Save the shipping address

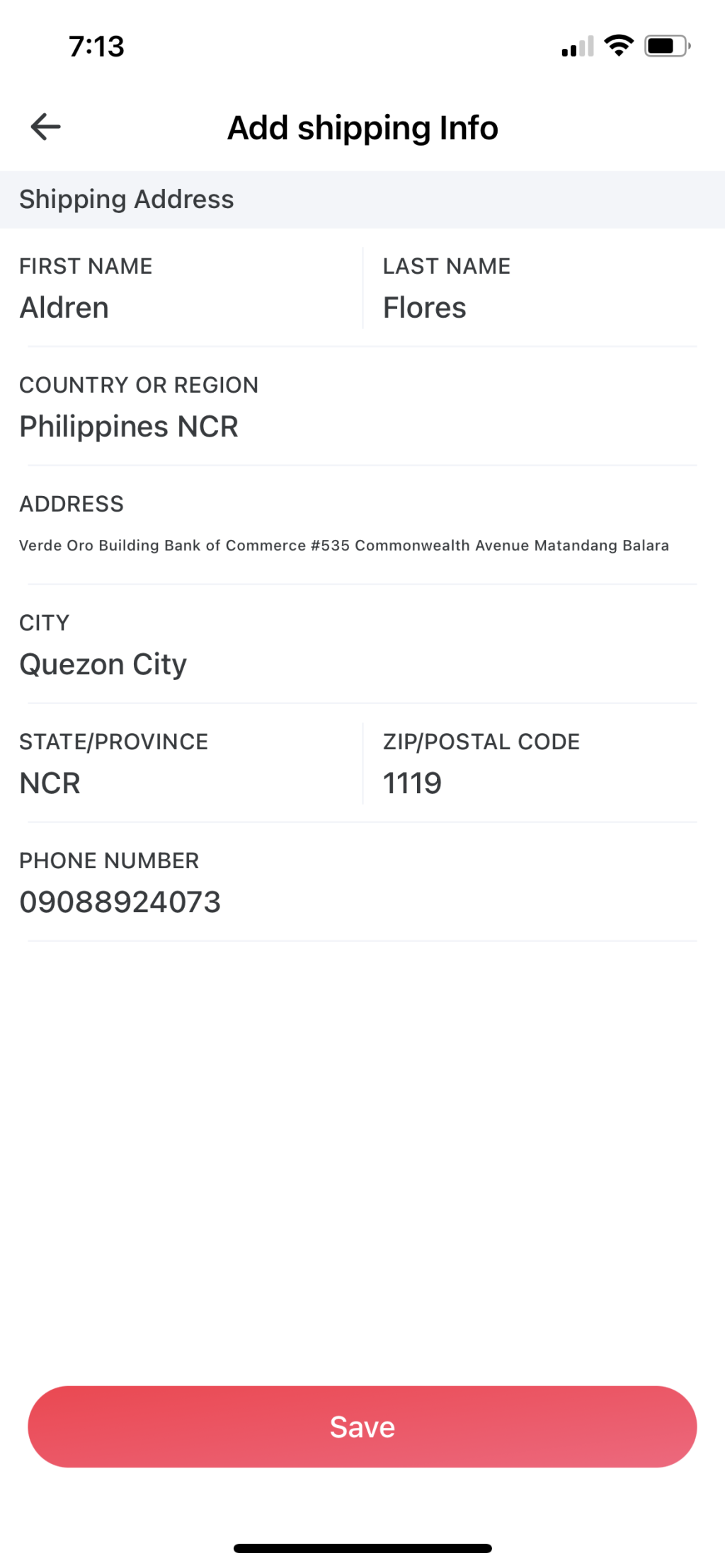(x=362, y=1427)
